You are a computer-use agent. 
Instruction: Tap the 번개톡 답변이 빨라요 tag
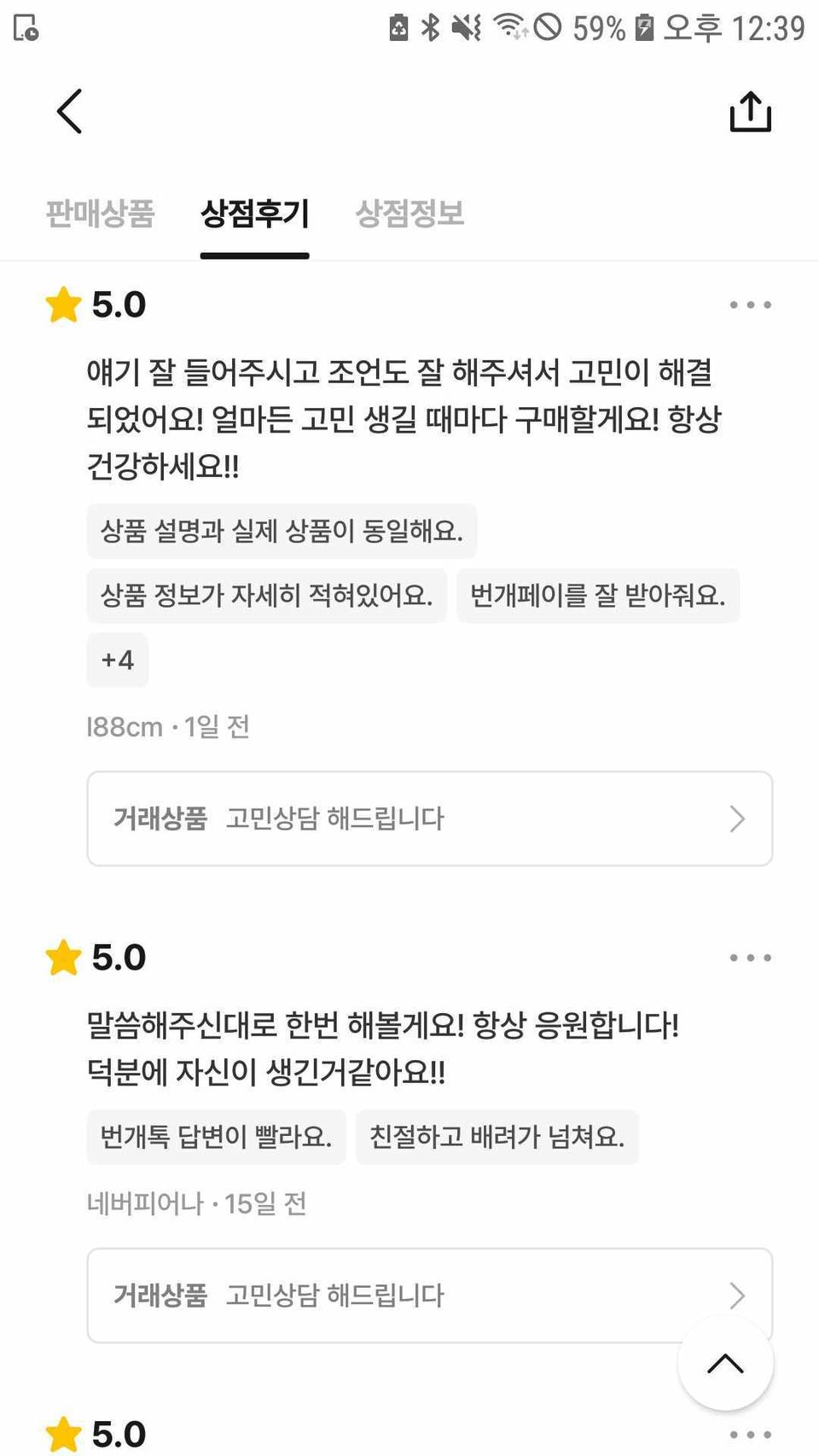[216, 1137]
